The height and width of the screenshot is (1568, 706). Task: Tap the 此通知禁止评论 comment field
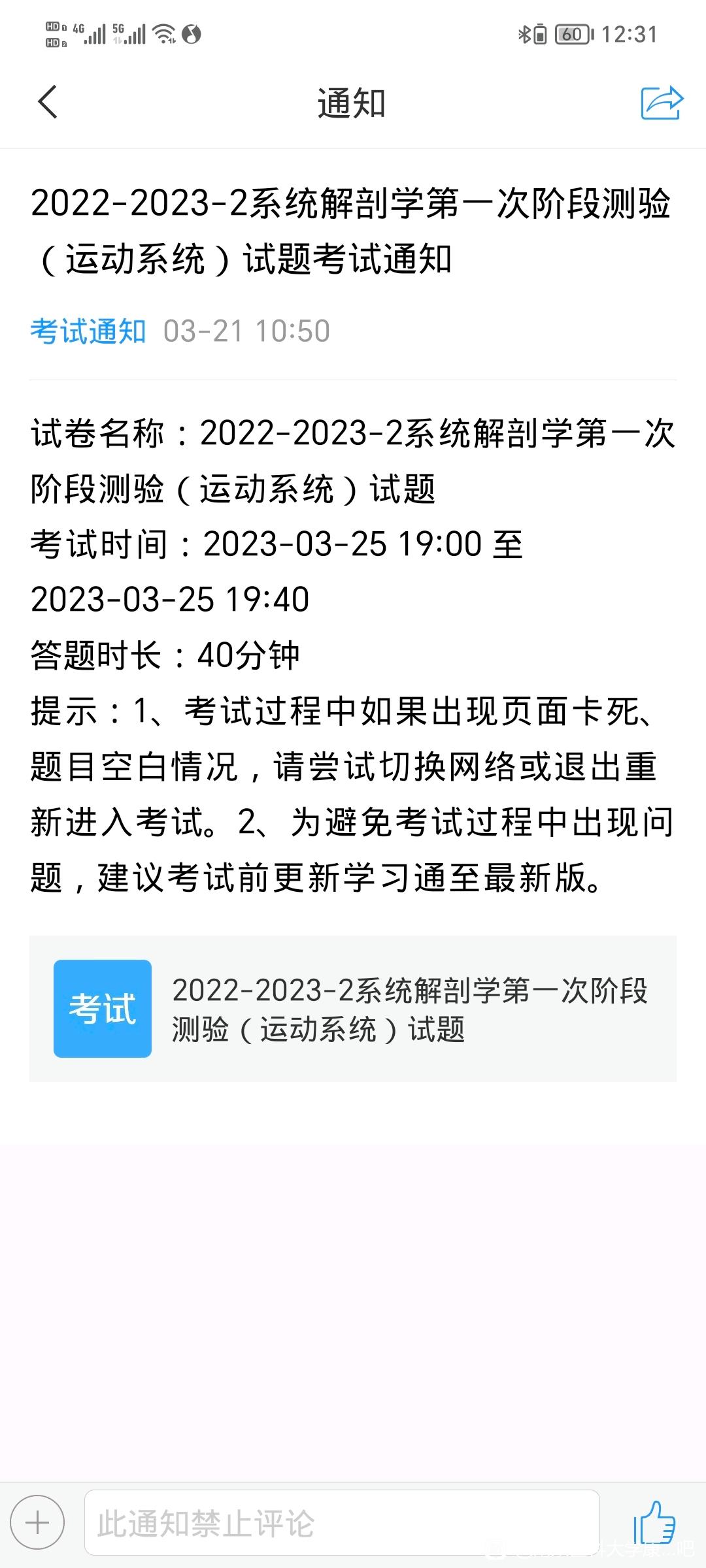coord(342,1523)
